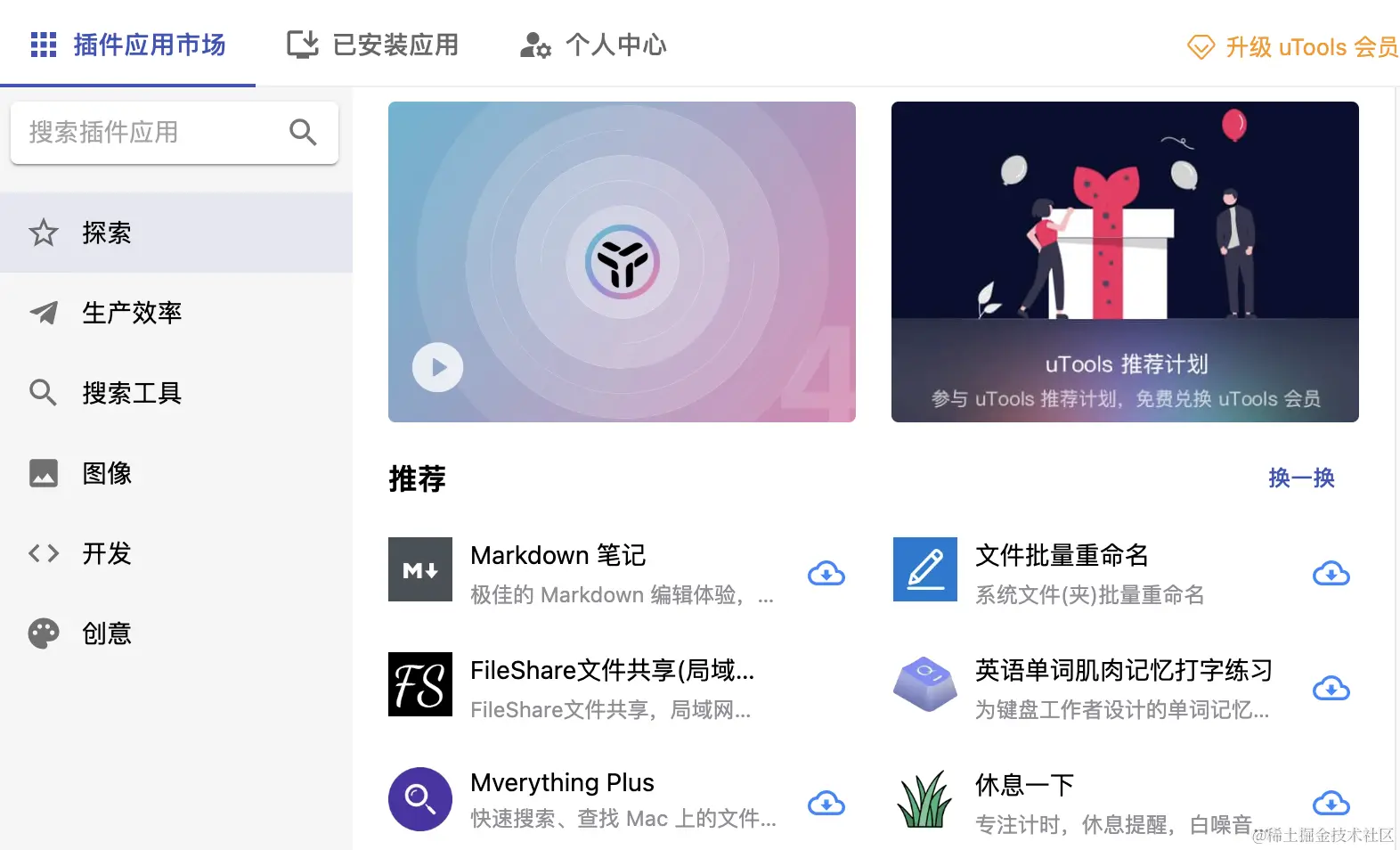Select 探索 in the sidebar

tap(107, 233)
